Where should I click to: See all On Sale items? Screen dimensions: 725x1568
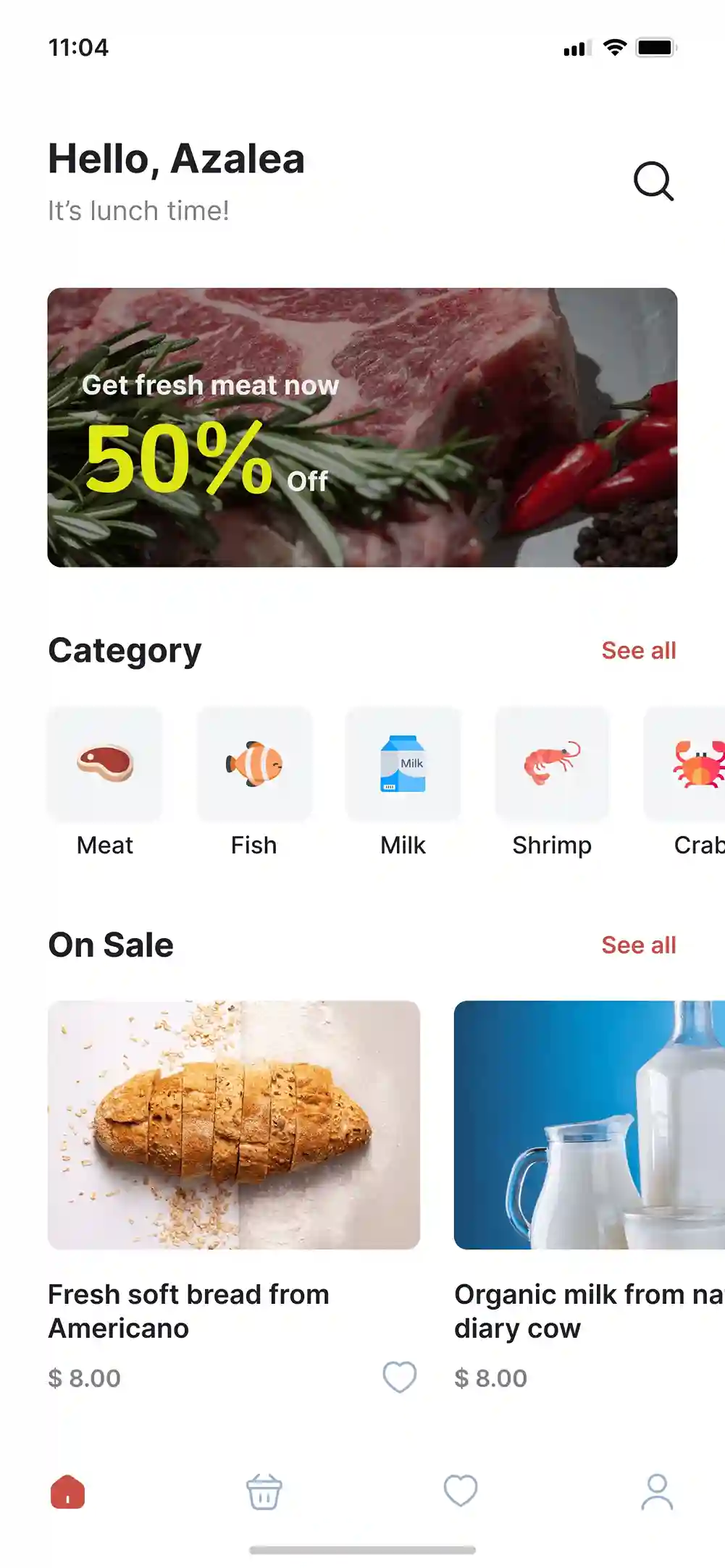coord(638,945)
